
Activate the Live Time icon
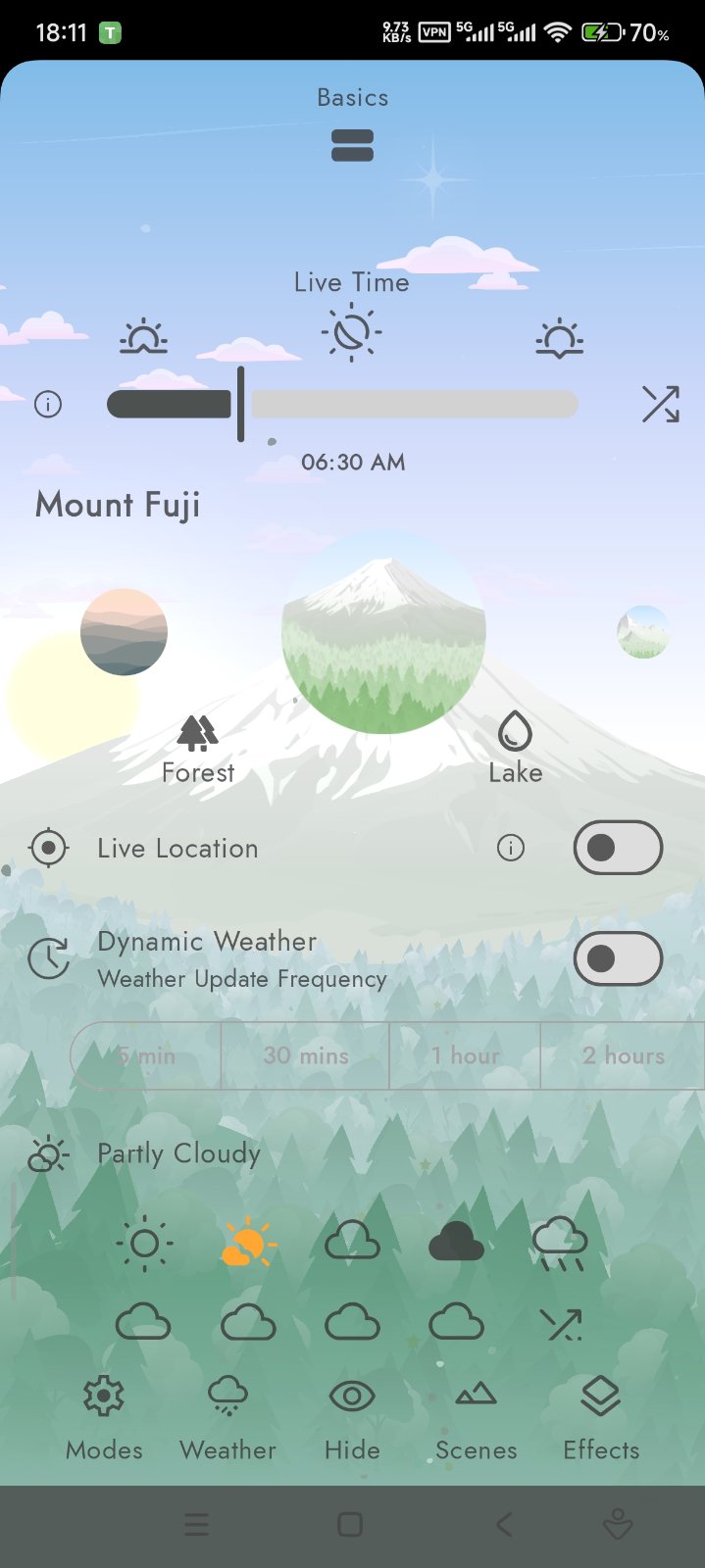pos(351,333)
